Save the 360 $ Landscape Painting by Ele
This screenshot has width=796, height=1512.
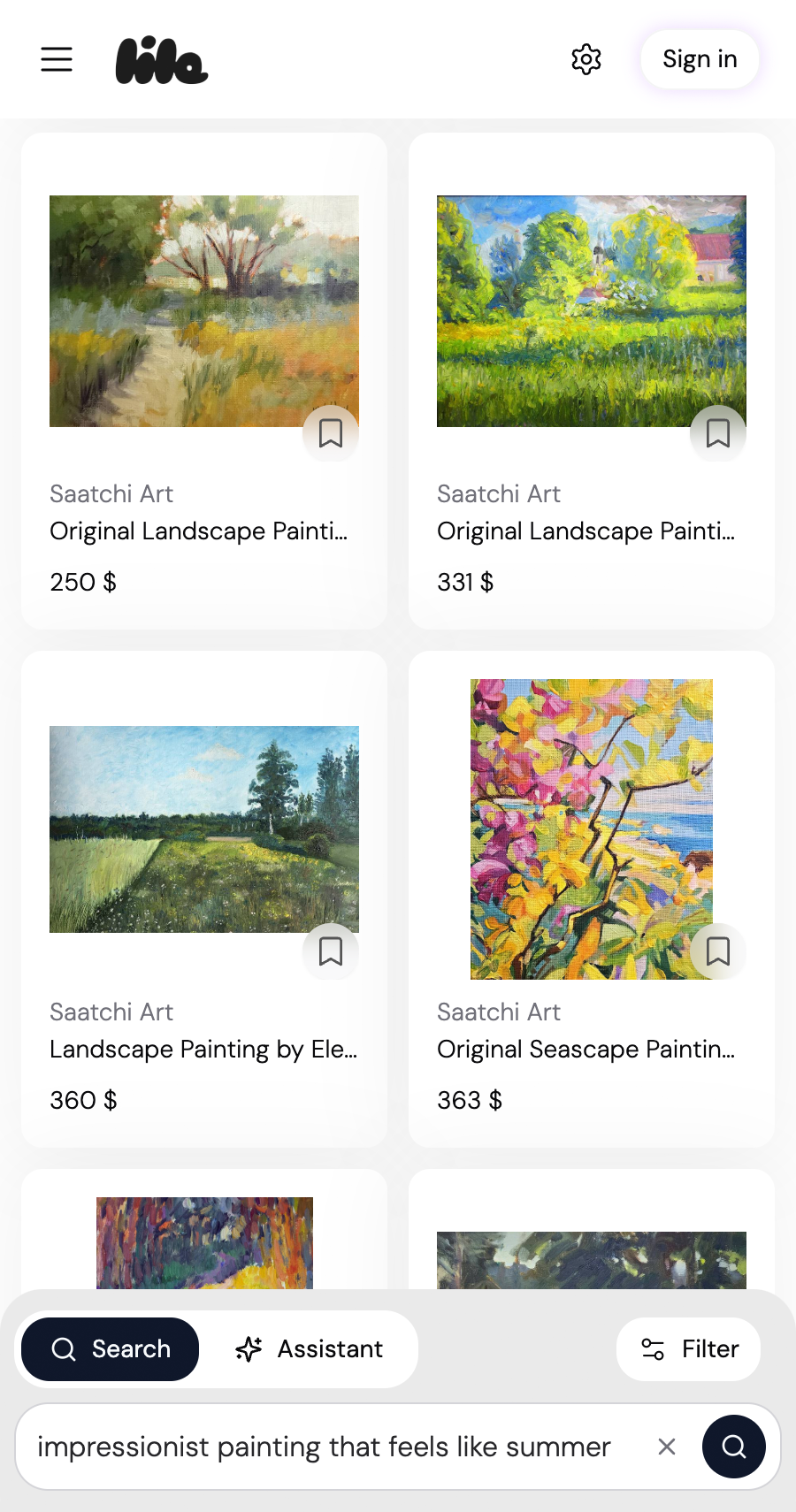[x=331, y=951]
